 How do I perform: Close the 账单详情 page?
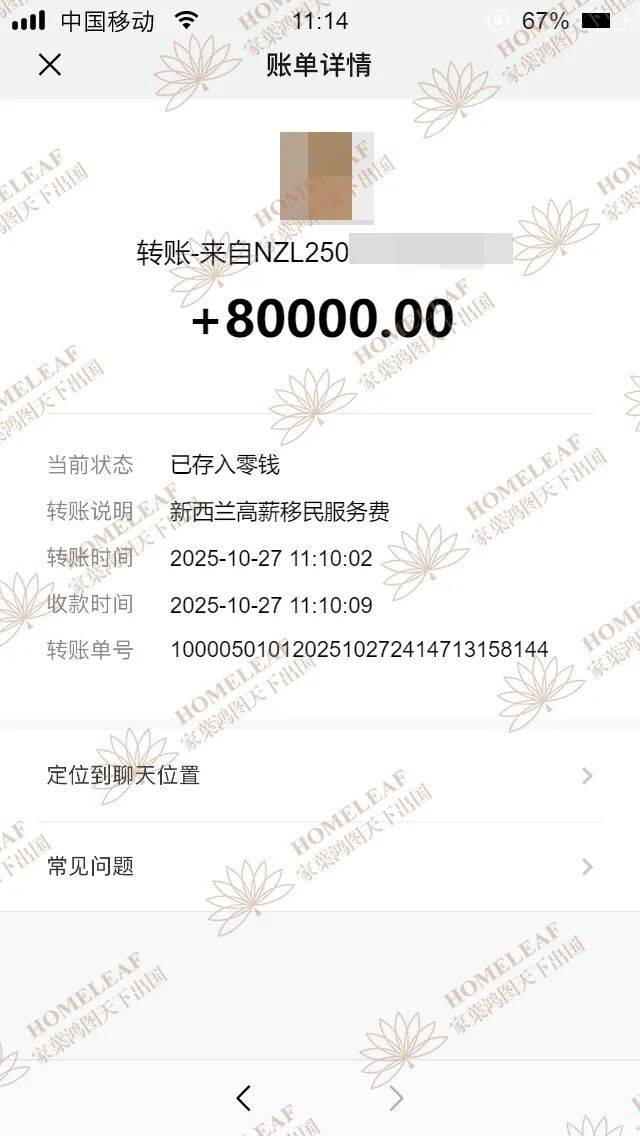click(x=49, y=65)
